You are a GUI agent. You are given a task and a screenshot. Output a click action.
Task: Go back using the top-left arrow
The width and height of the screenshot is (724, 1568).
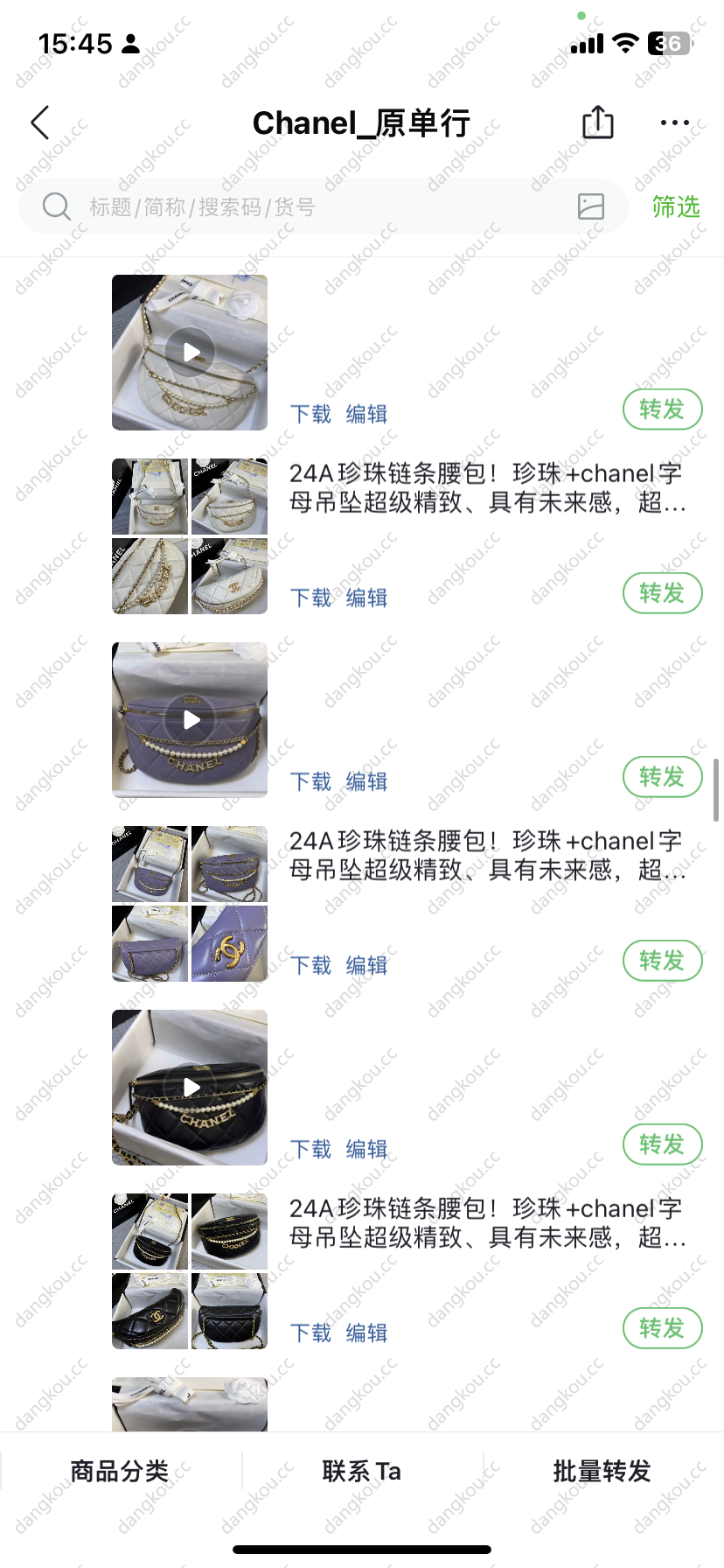[x=40, y=123]
